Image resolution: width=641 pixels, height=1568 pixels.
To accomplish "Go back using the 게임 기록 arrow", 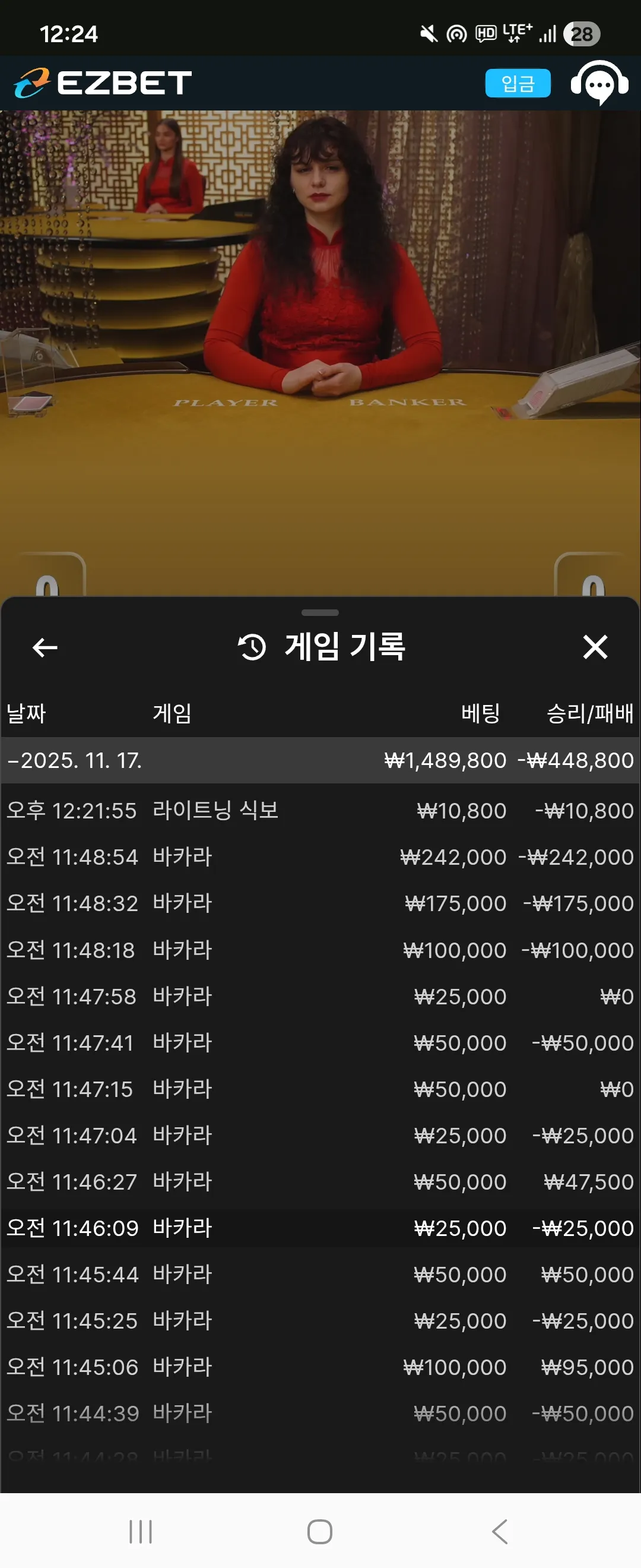I will tap(45, 647).
